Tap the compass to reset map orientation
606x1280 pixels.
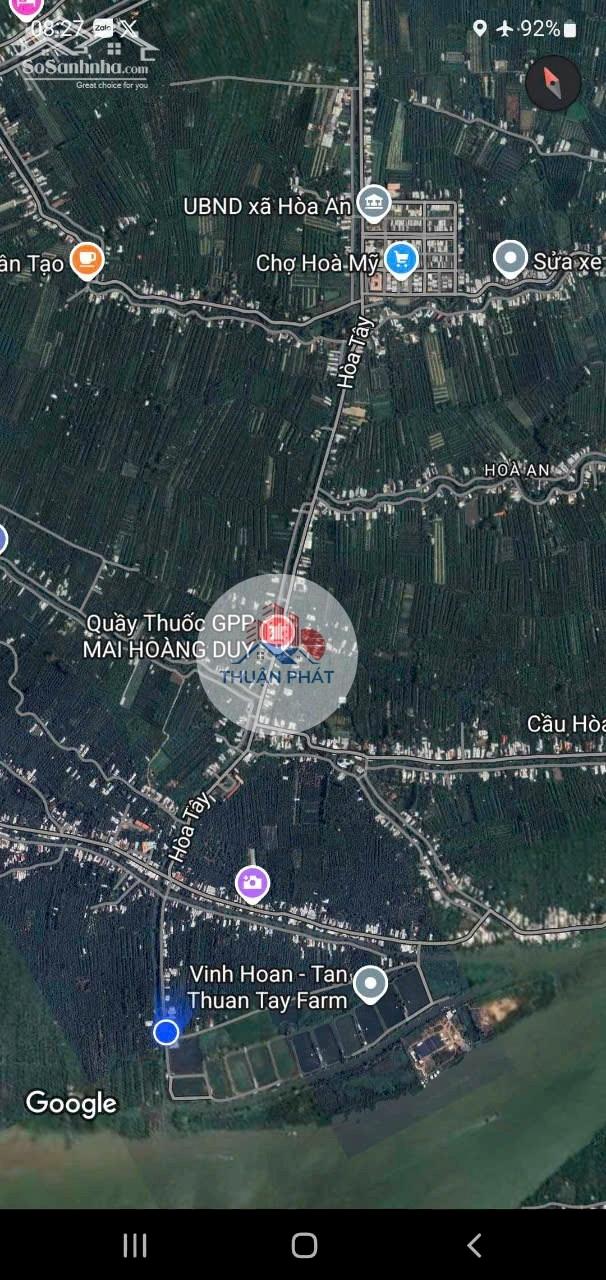tap(553, 83)
